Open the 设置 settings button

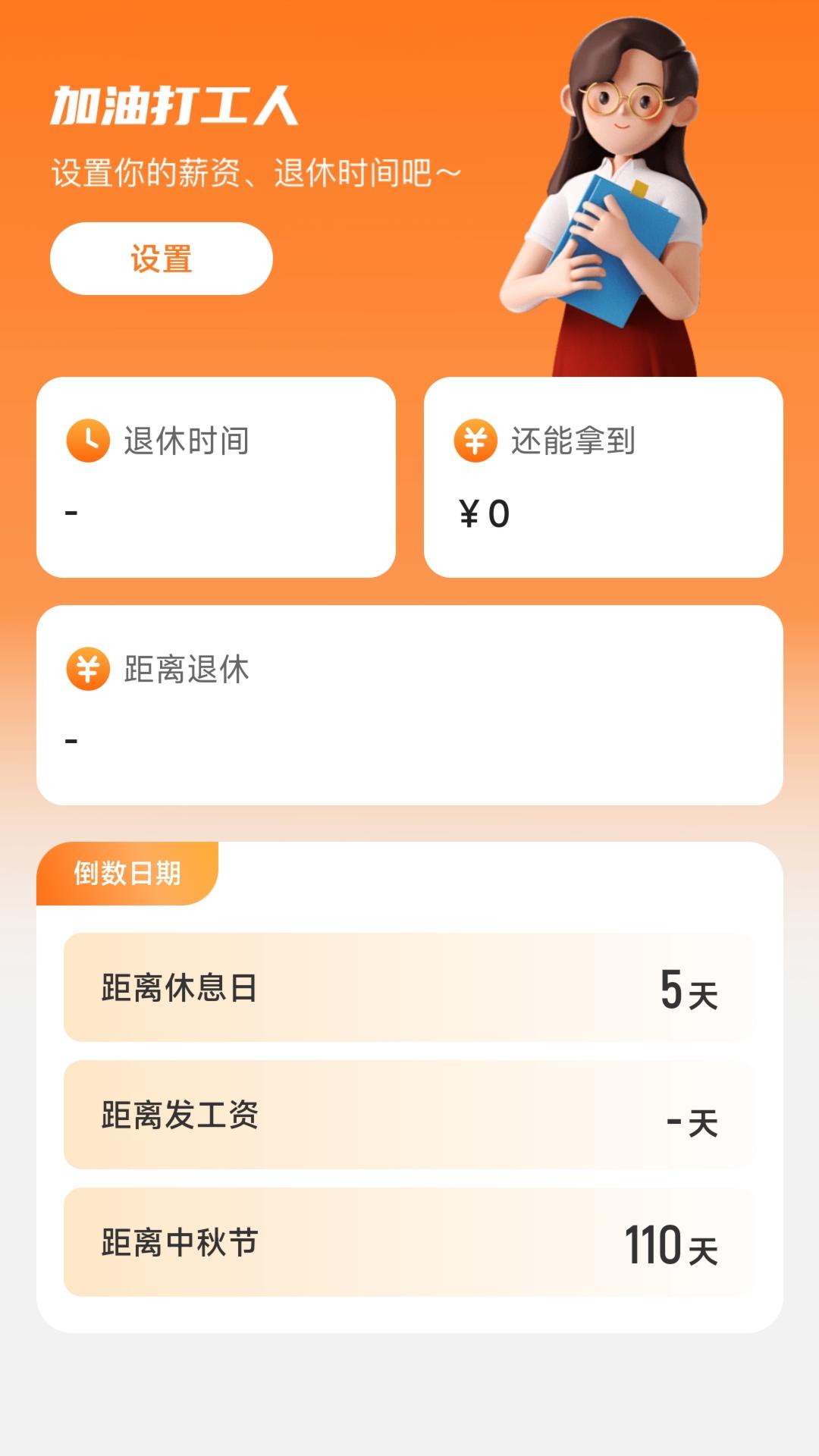click(162, 259)
